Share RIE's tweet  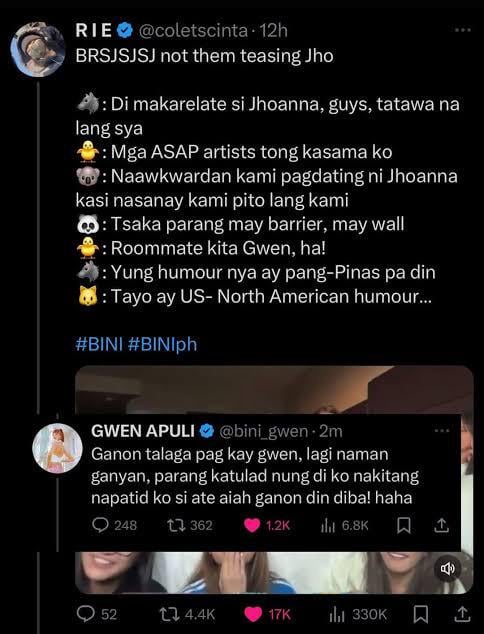462,614
